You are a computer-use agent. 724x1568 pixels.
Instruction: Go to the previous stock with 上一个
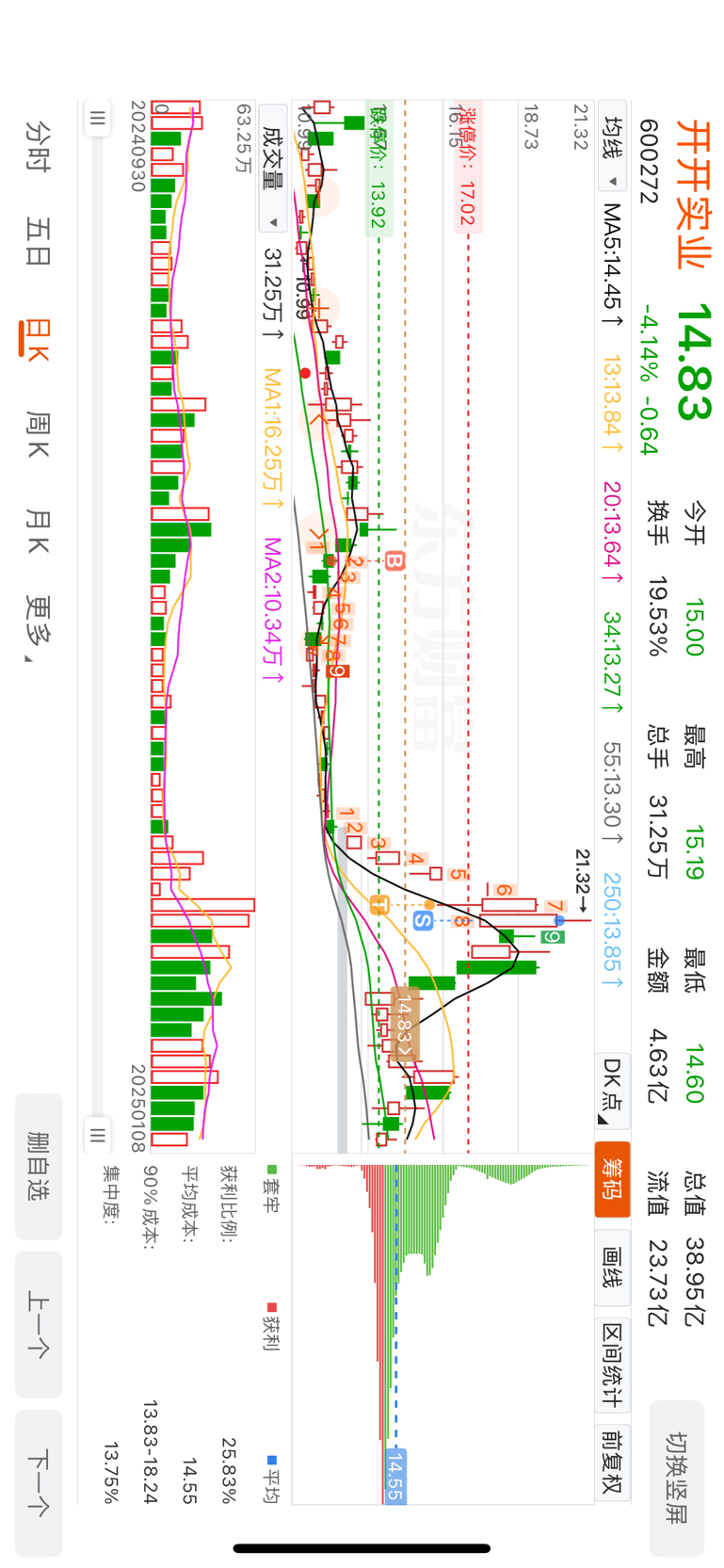pos(39,1323)
